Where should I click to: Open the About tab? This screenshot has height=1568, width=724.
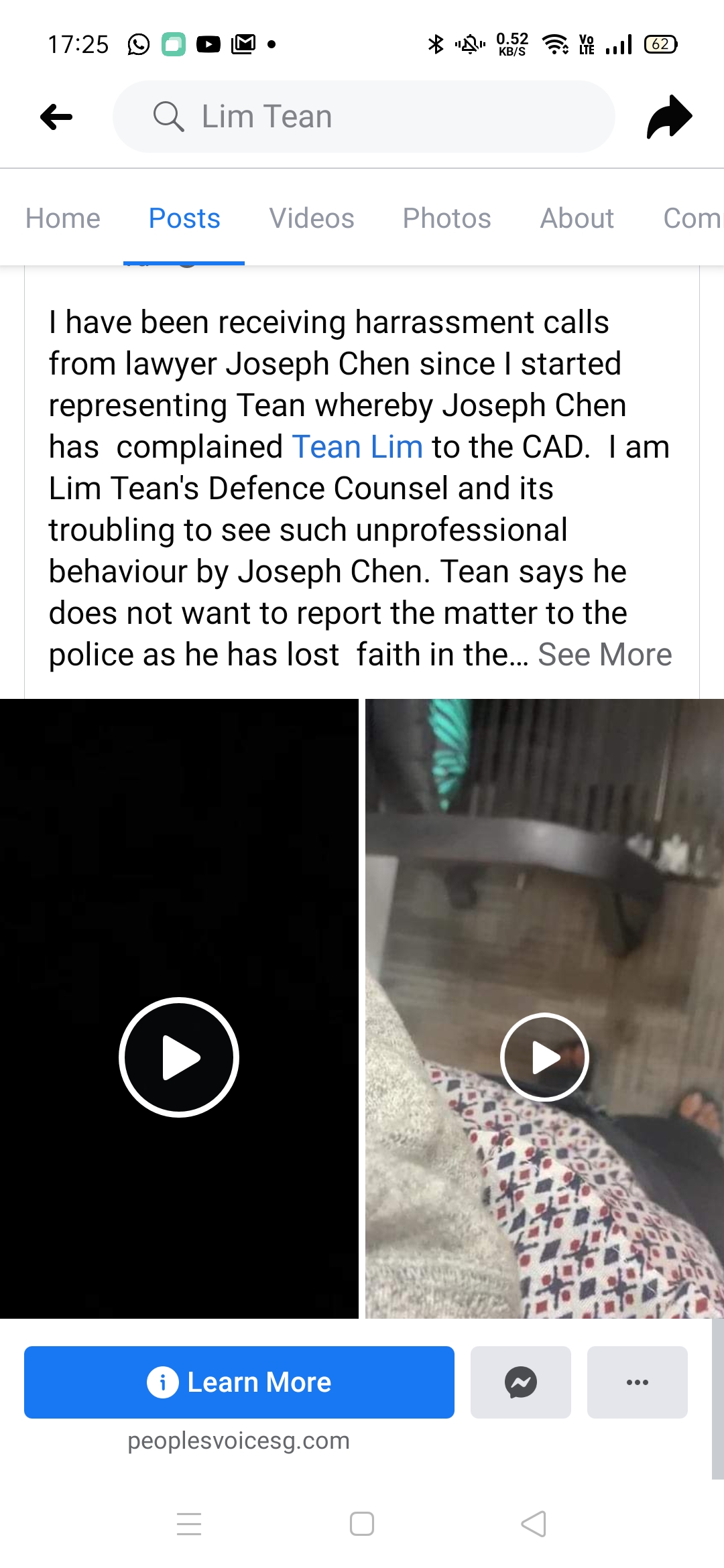[577, 218]
